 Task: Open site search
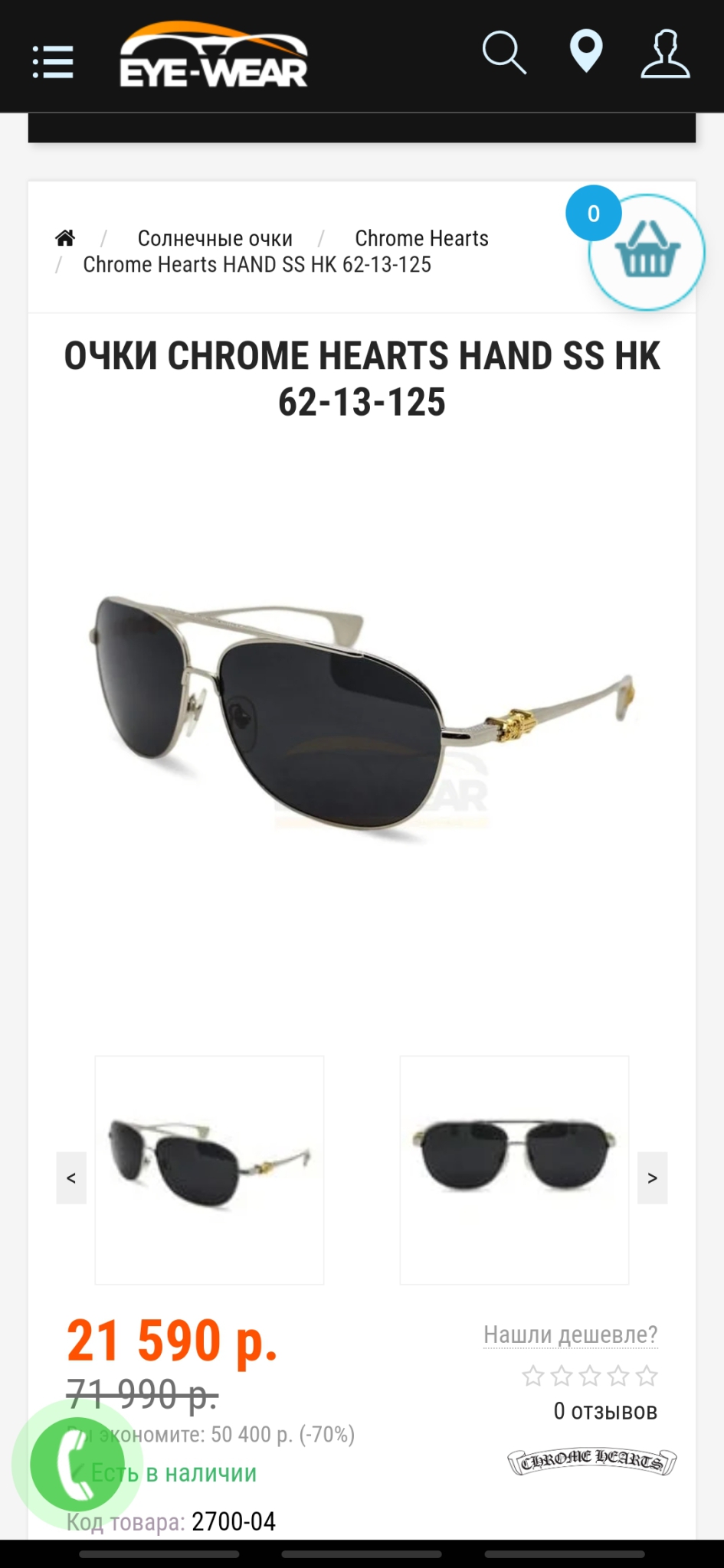pos(504,53)
